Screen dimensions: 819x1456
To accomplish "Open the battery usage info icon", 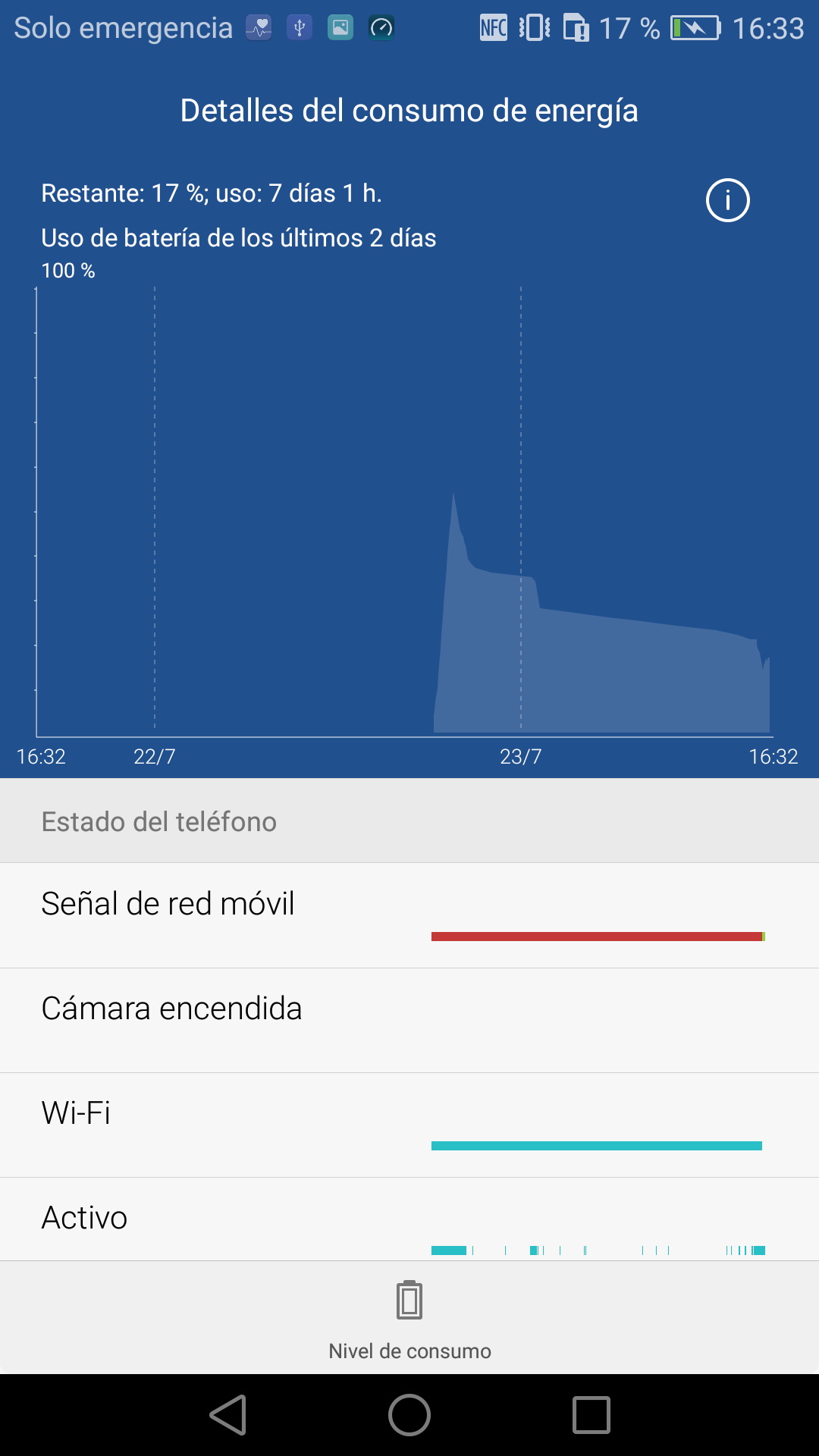I will tap(727, 201).
